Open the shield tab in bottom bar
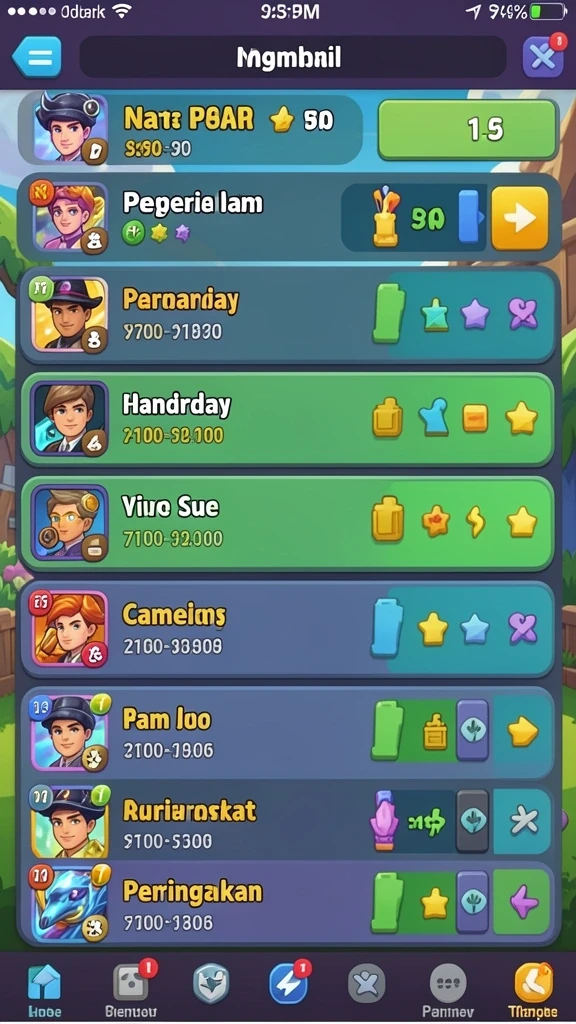The height and width of the screenshot is (1024, 576). 211,984
